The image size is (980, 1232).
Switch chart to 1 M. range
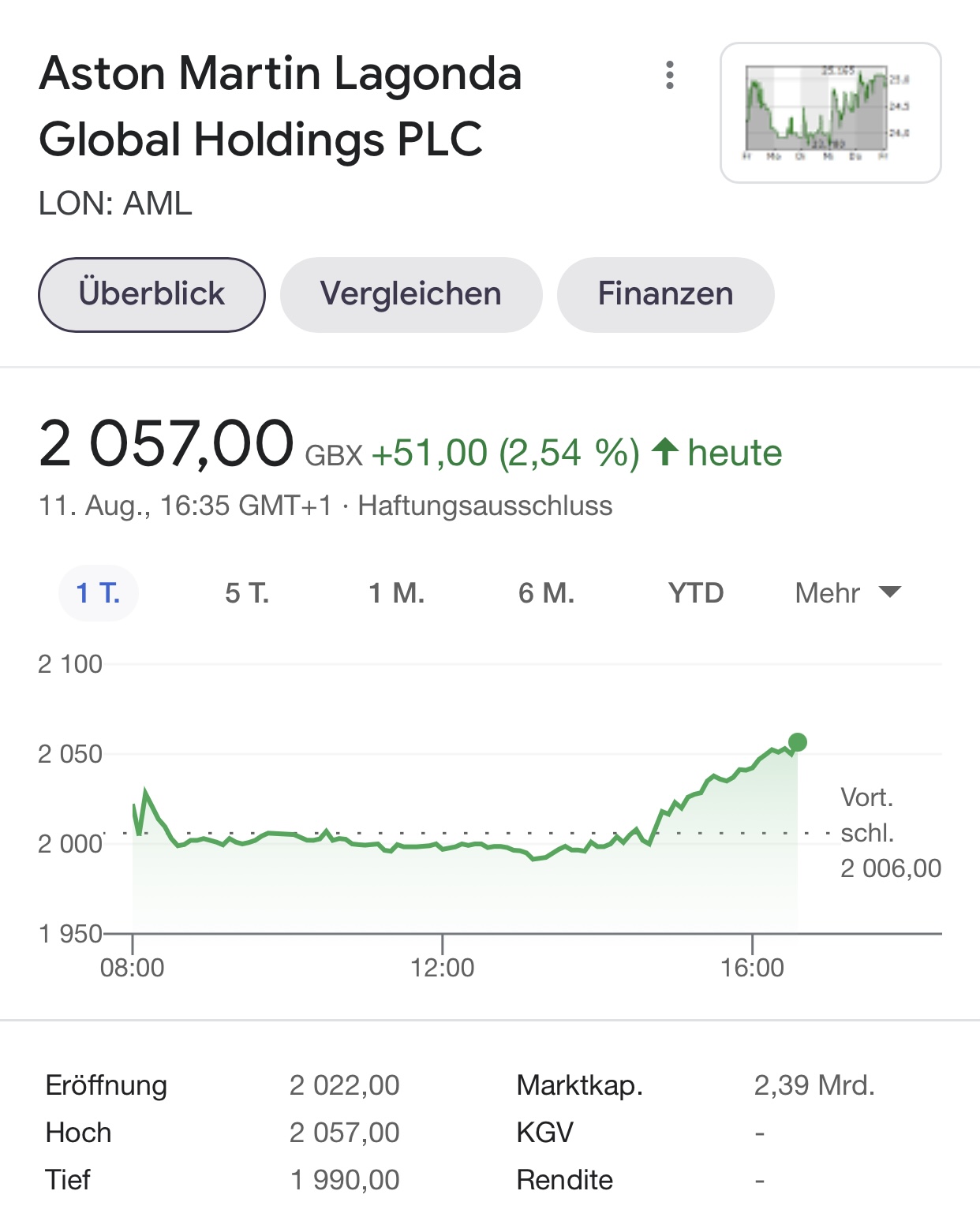pyautogui.click(x=396, y=592)
